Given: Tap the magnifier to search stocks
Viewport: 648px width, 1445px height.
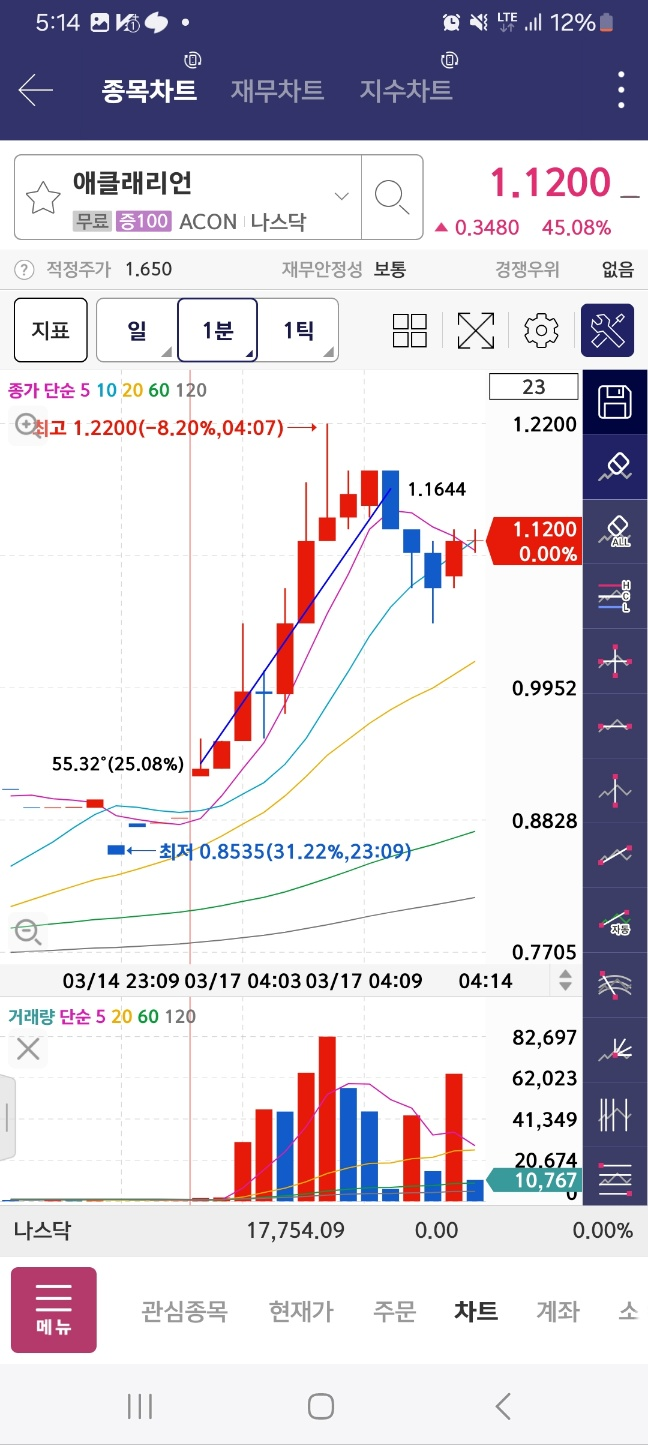Looking at the screenshot, I should [x=391, y=197].
